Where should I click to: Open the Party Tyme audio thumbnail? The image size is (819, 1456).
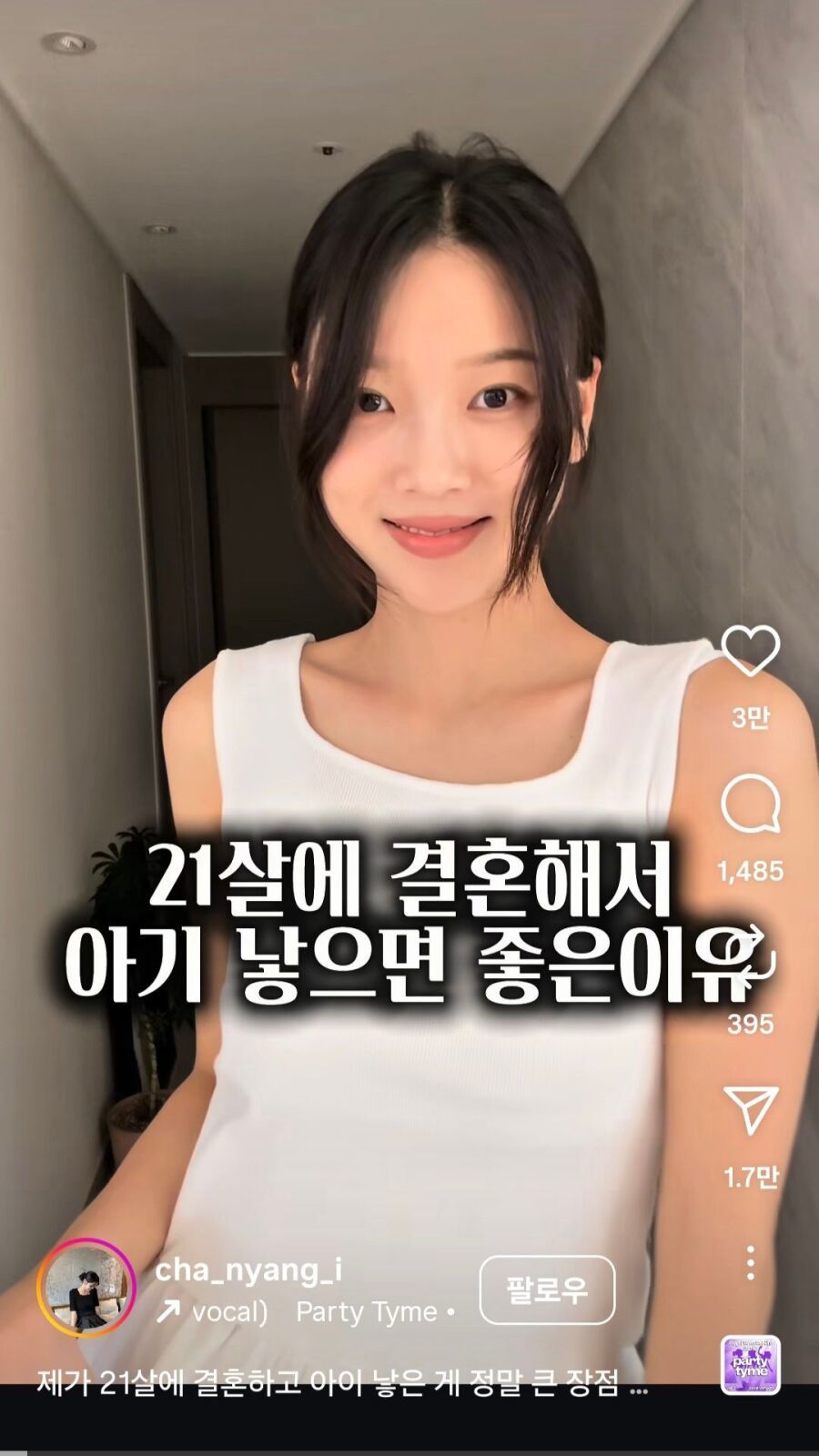(x=750, y=1365)
